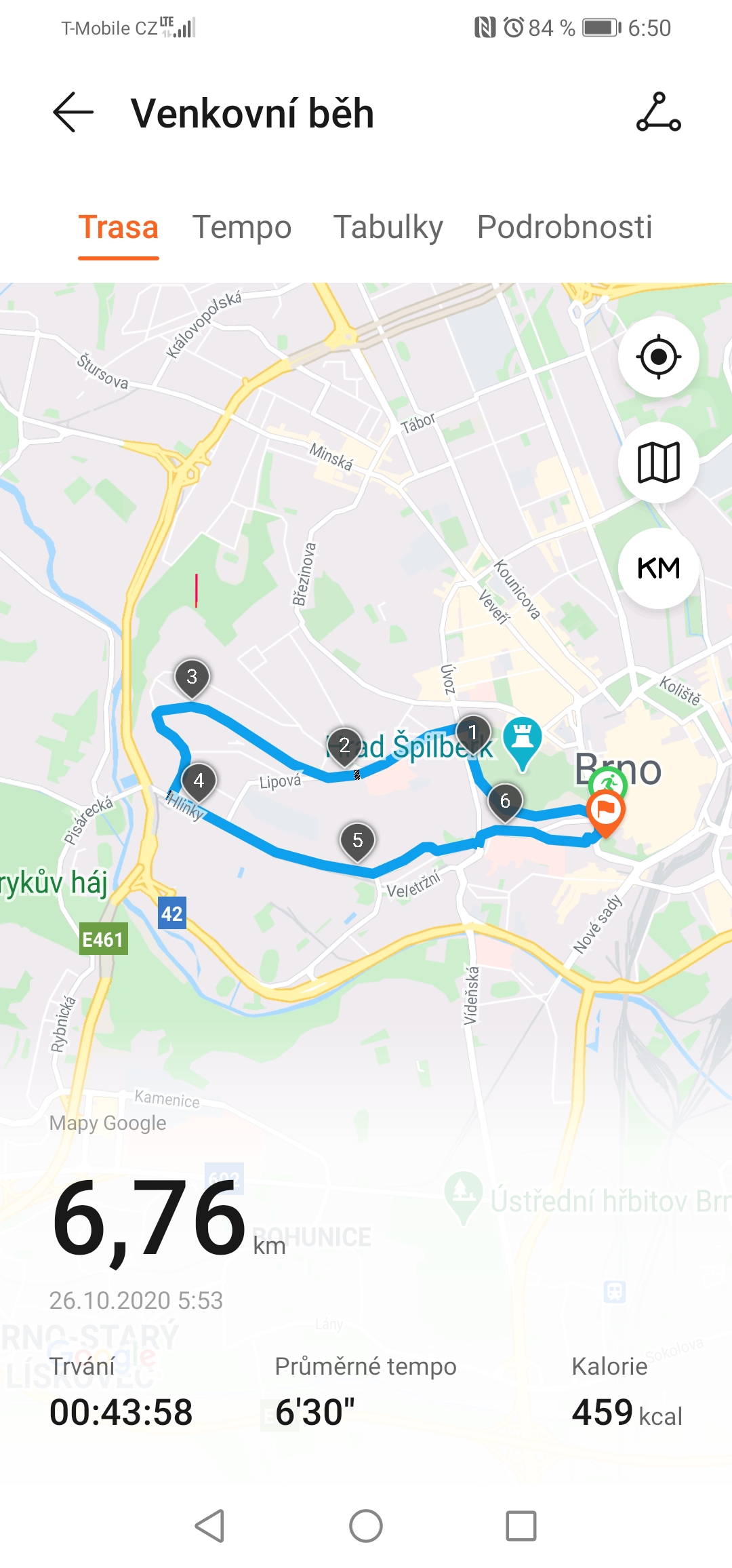
Task: Select the Trasa tab
Action: 119,227
